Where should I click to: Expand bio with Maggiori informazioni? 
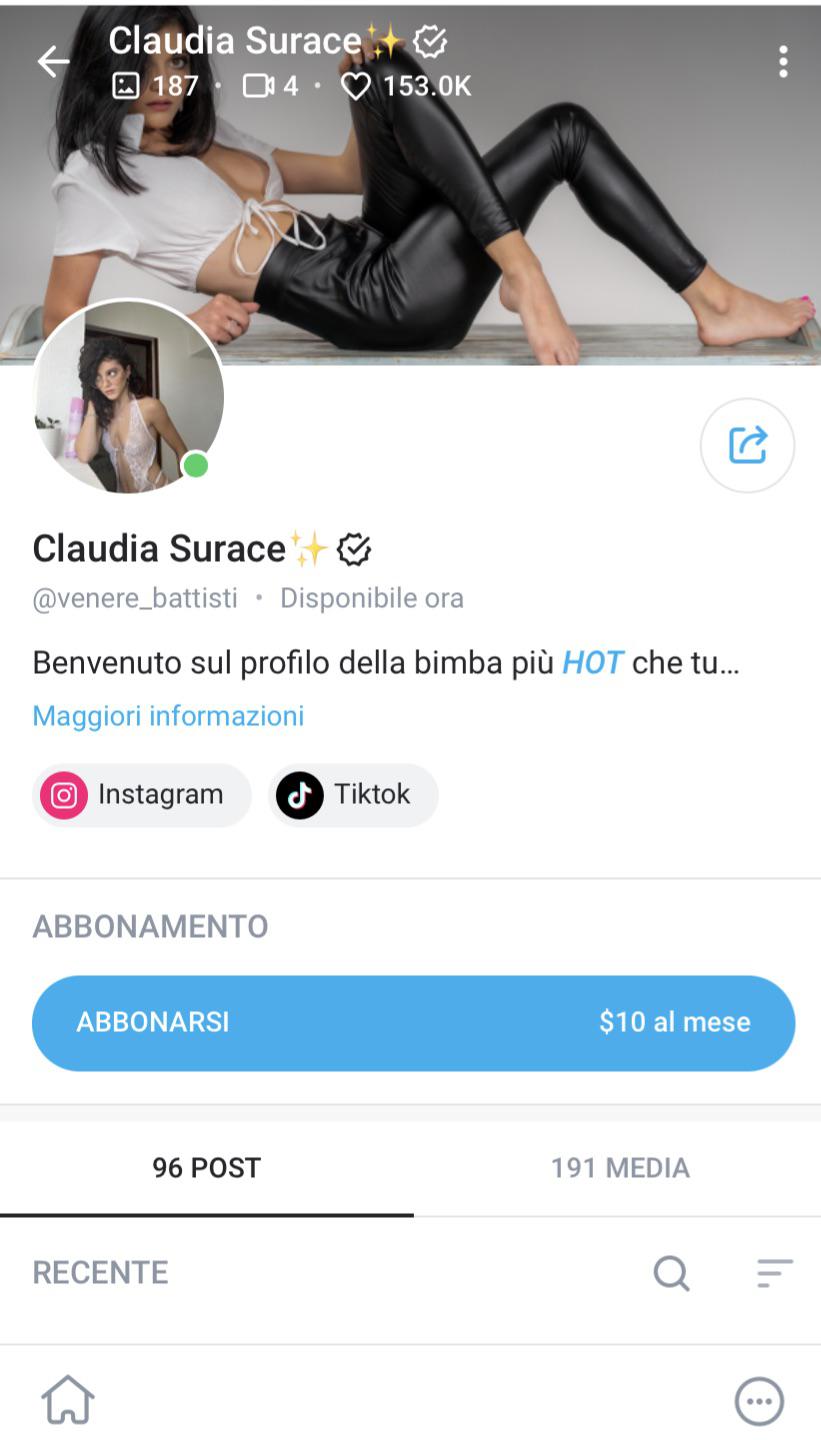point(167,715)
